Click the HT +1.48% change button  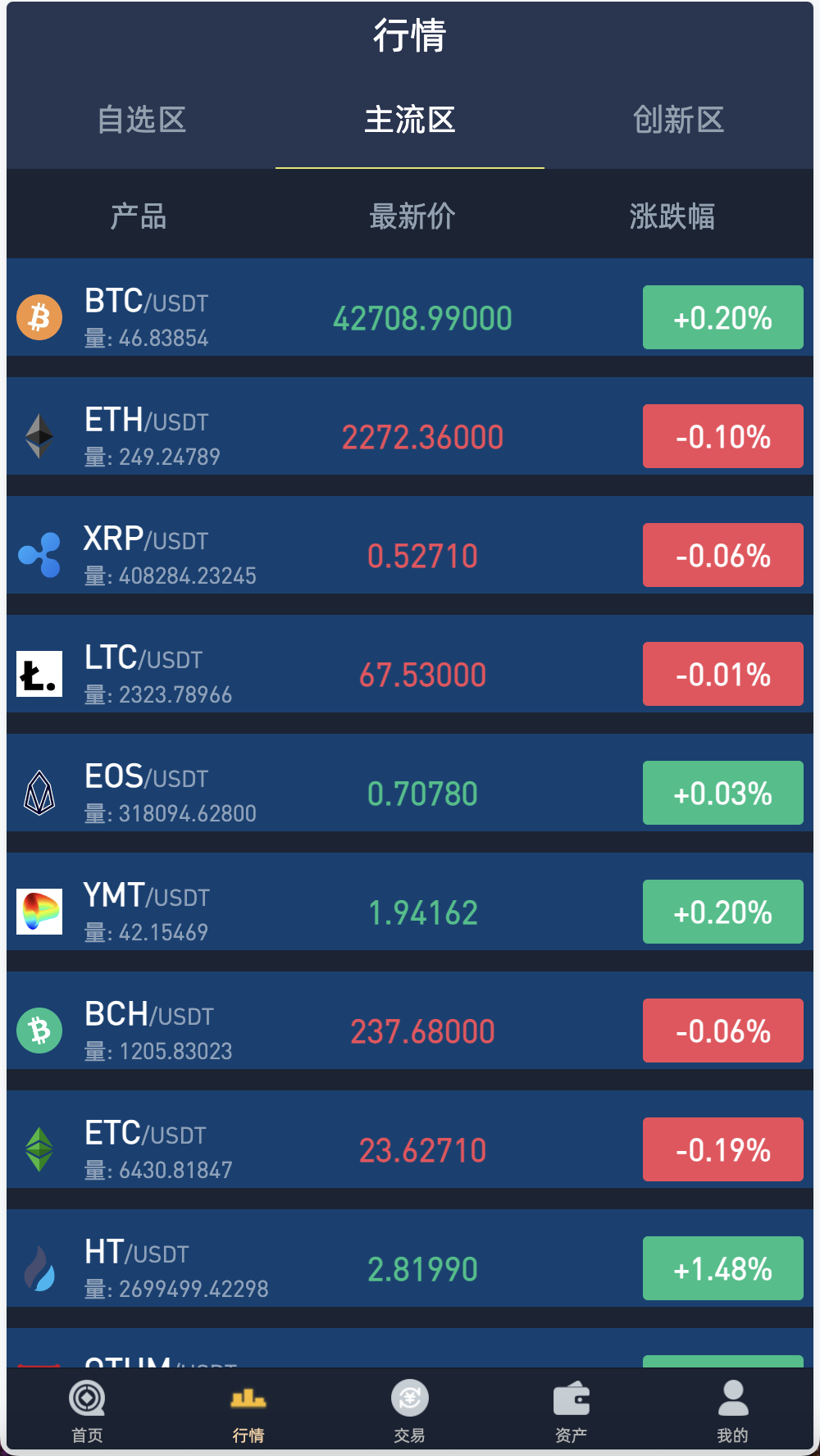(722, 1267)
